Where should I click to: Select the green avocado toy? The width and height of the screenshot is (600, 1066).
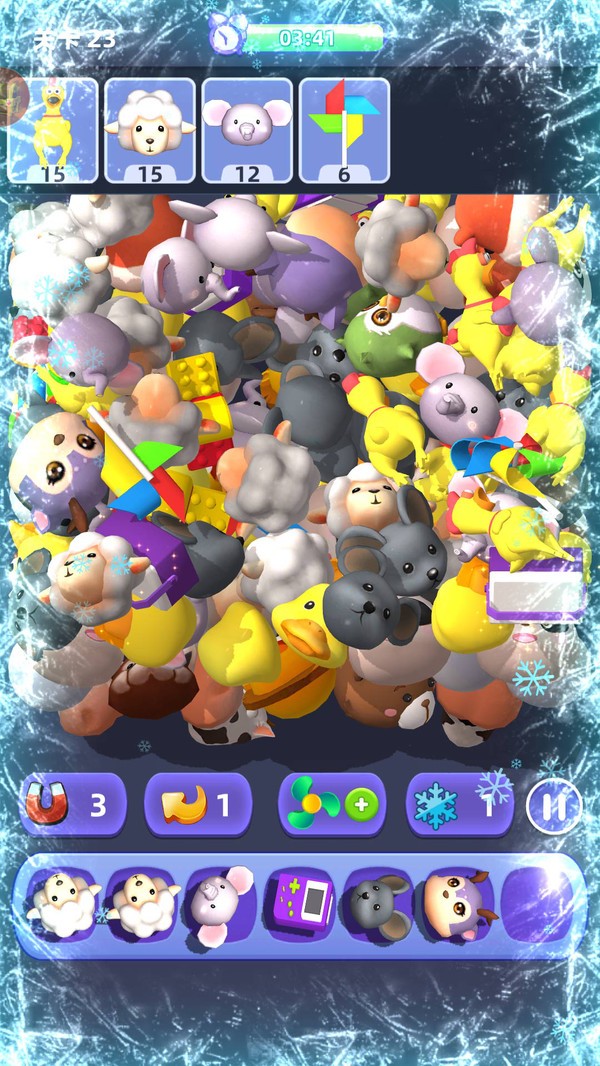pos(392,330)
